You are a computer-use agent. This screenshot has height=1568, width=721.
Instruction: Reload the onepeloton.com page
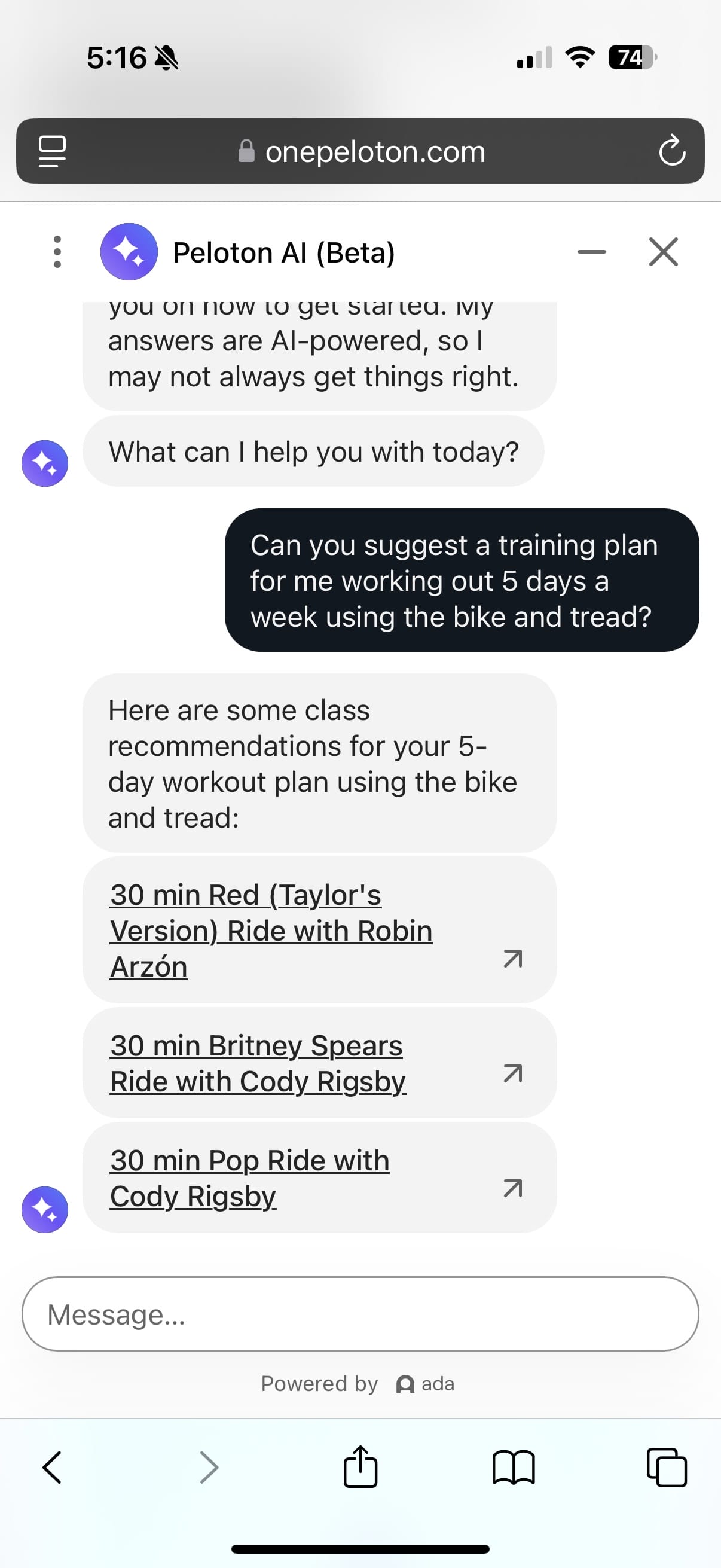pyautogui.click(x=672, y=151)
